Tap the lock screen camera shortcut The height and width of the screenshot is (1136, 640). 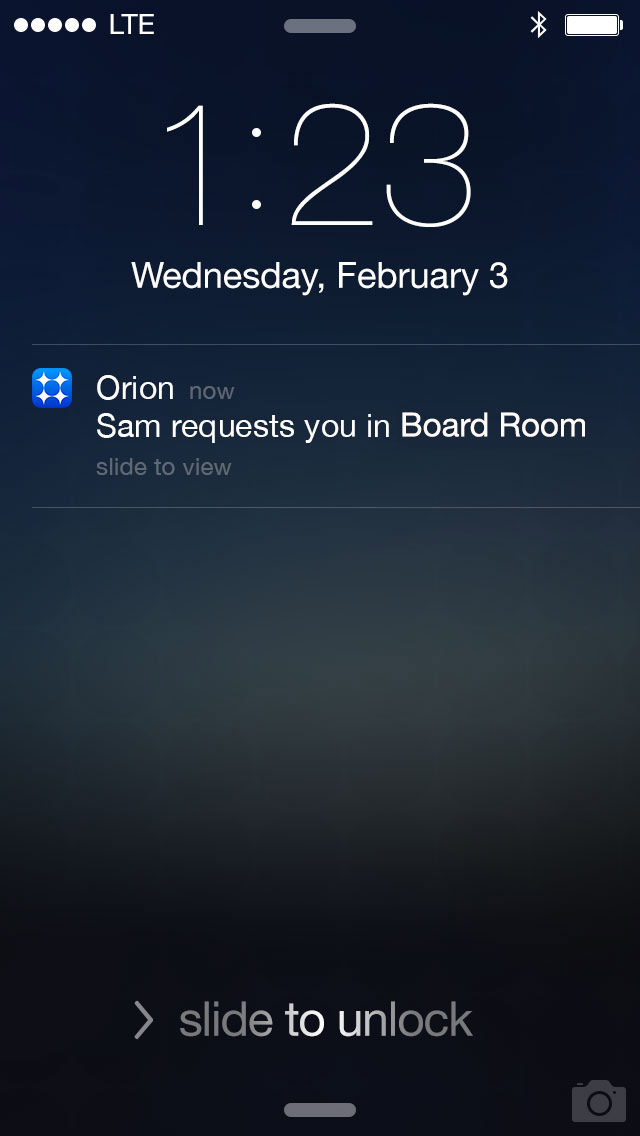[x=599, y=1100]
